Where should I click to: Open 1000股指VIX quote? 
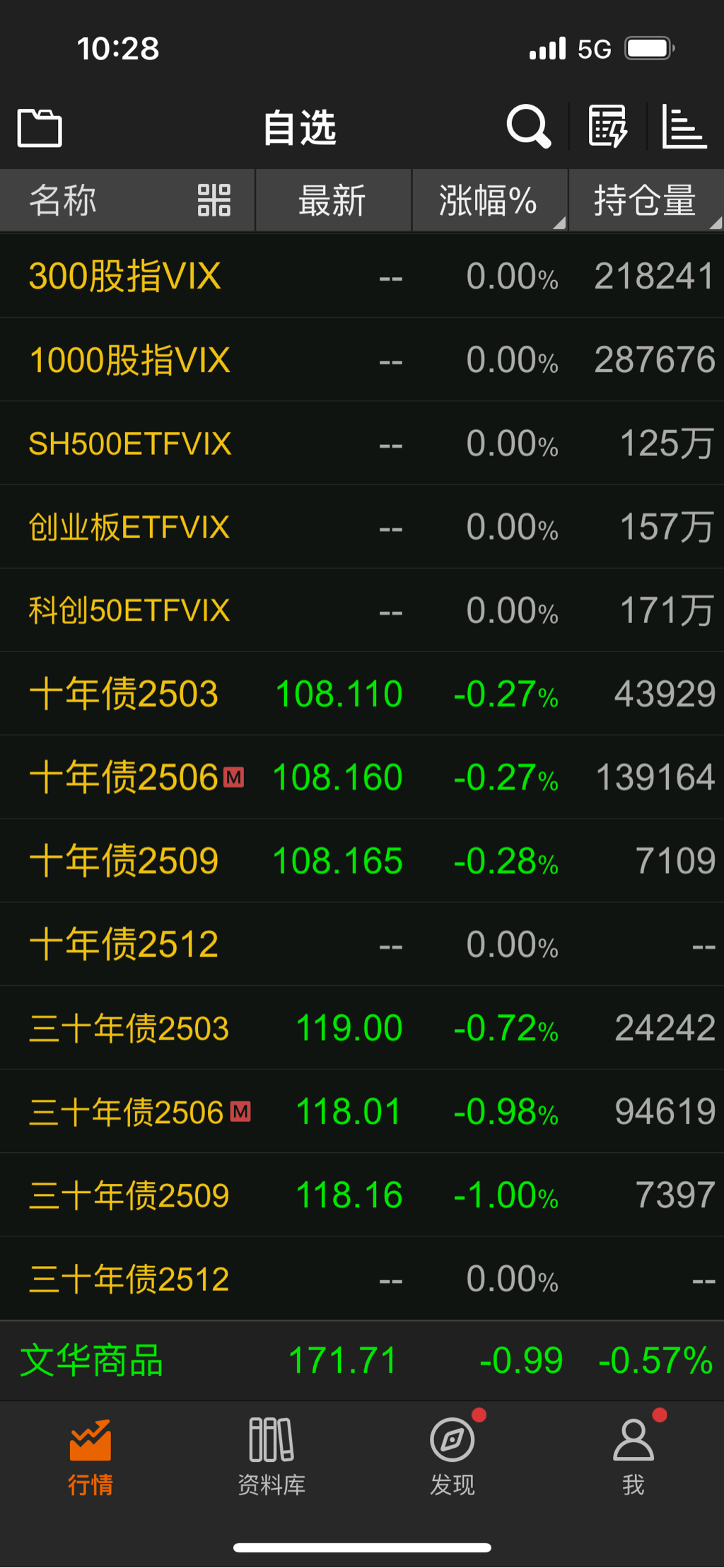(129, 360)
